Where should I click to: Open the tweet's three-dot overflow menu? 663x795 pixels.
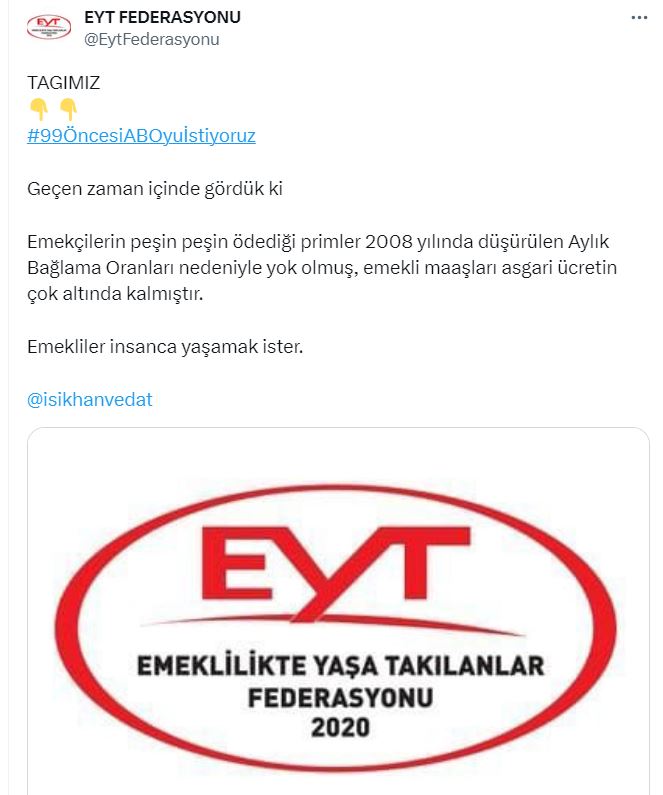click(x=638, y=19)
